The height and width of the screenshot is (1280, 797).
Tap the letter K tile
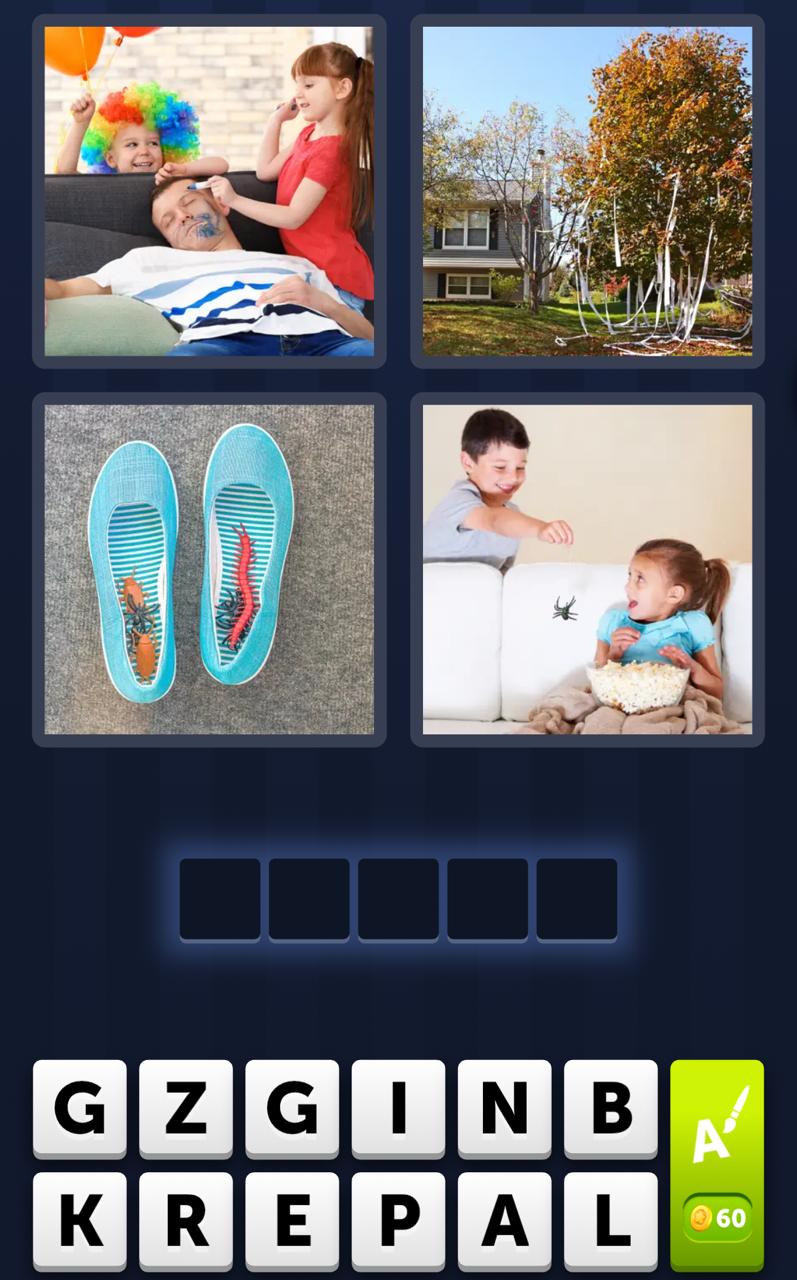tap(80, 1220)
